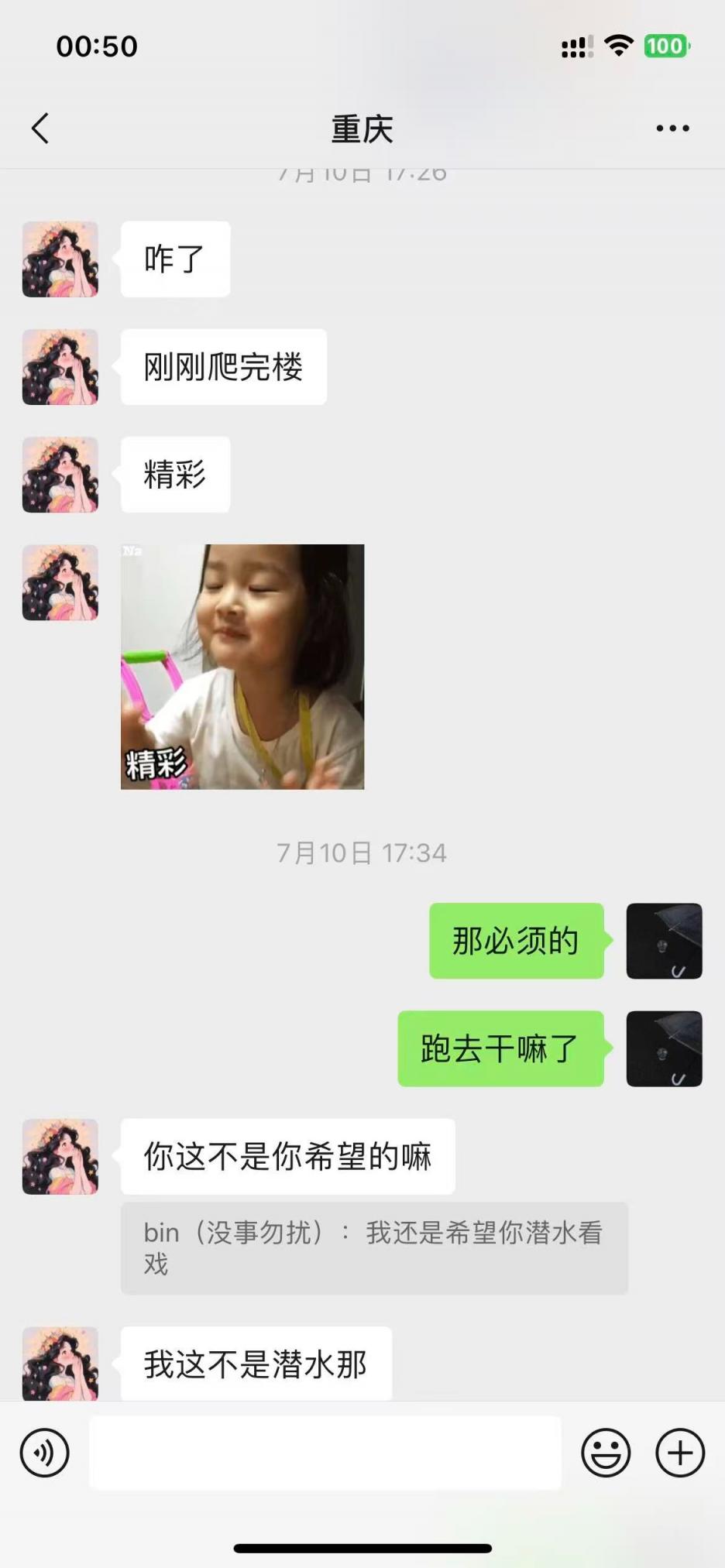Open my avatar beside 那必须的
This screenshot has height=1568, width=725.
[x=664, y=941]
